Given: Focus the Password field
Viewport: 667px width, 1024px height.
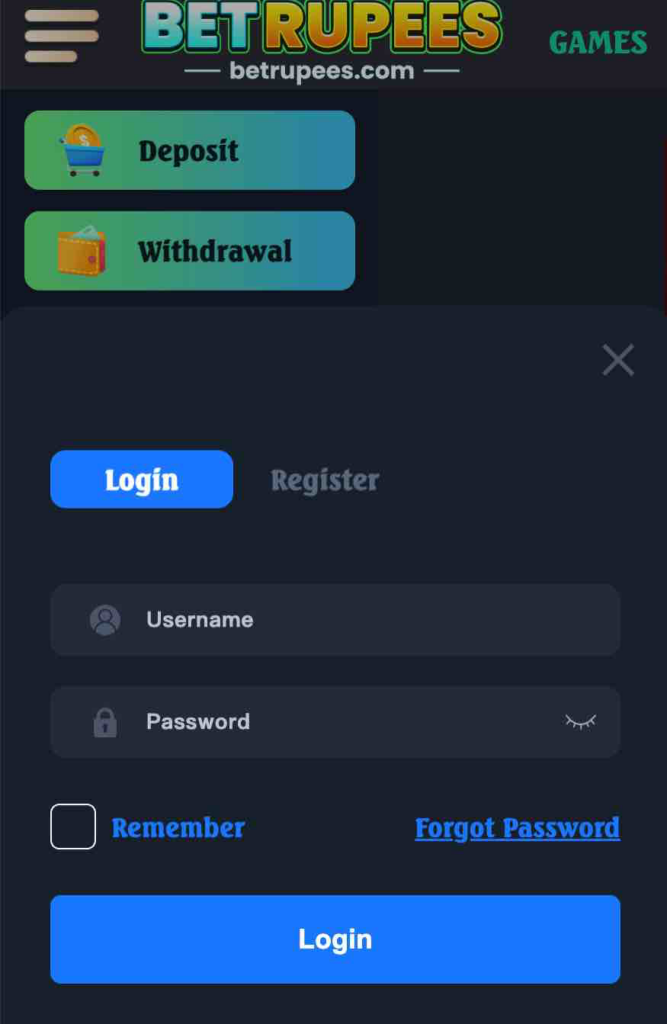Looking at the screenshot, I should pos(320,722).
